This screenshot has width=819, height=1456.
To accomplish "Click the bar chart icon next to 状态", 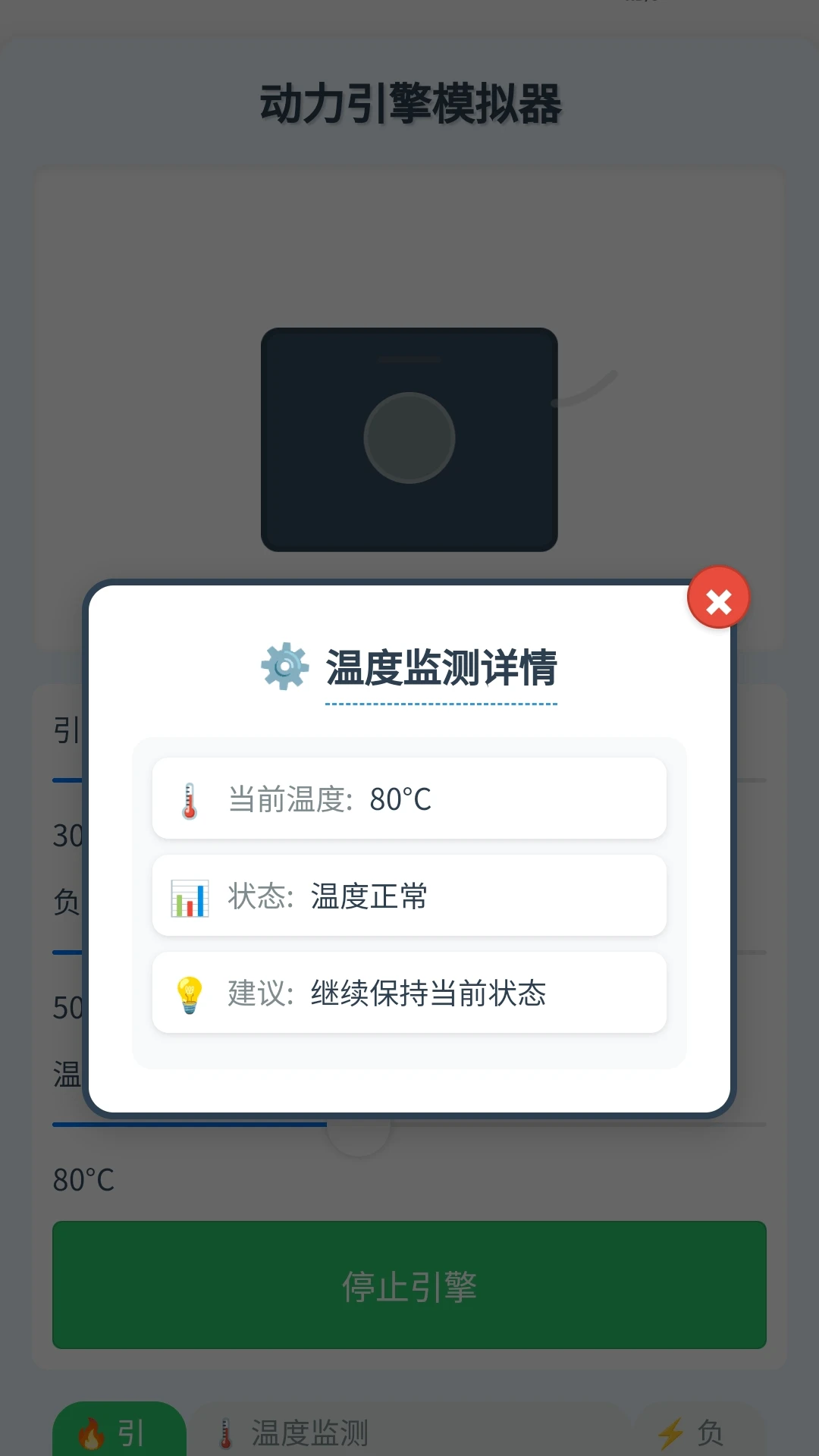I will pos(188,896).
